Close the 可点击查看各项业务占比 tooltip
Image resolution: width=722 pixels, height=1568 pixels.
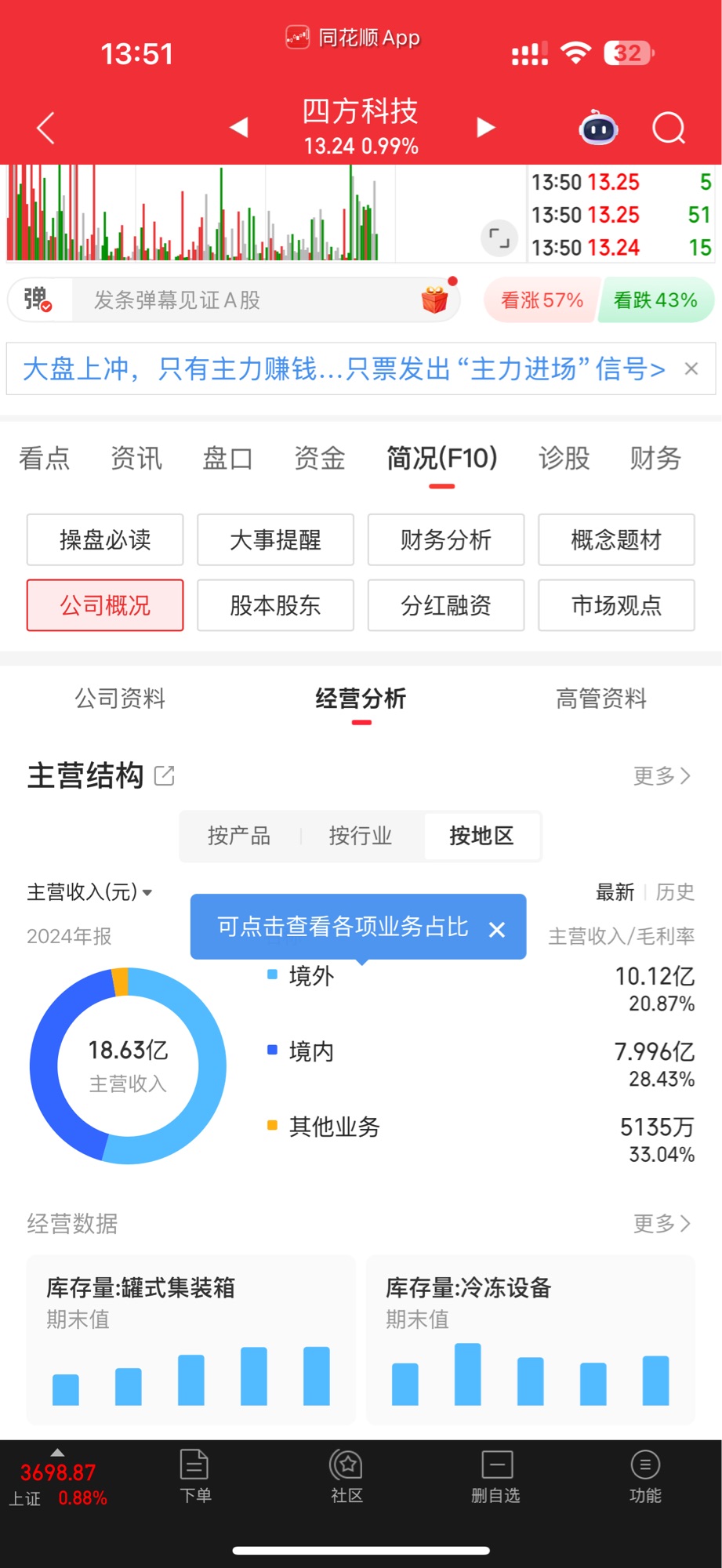coord(496,930)
